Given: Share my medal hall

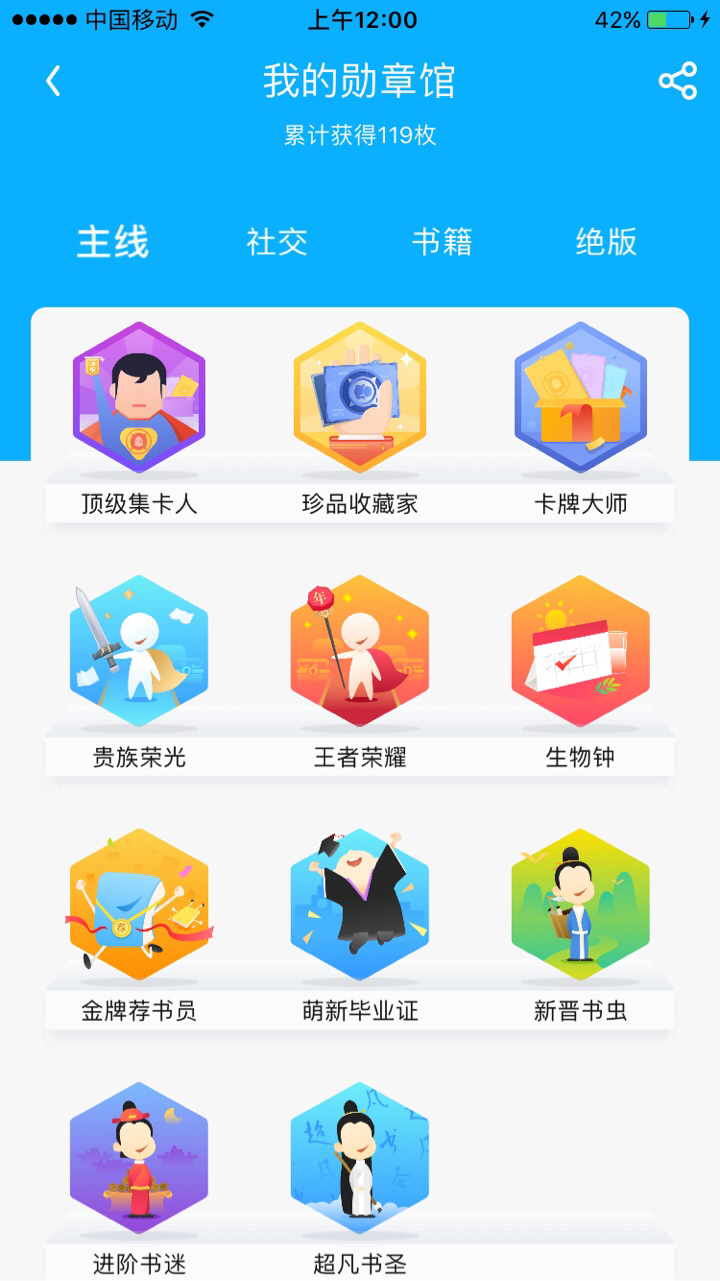Looking at the screenshot, I should coord(677,81).
